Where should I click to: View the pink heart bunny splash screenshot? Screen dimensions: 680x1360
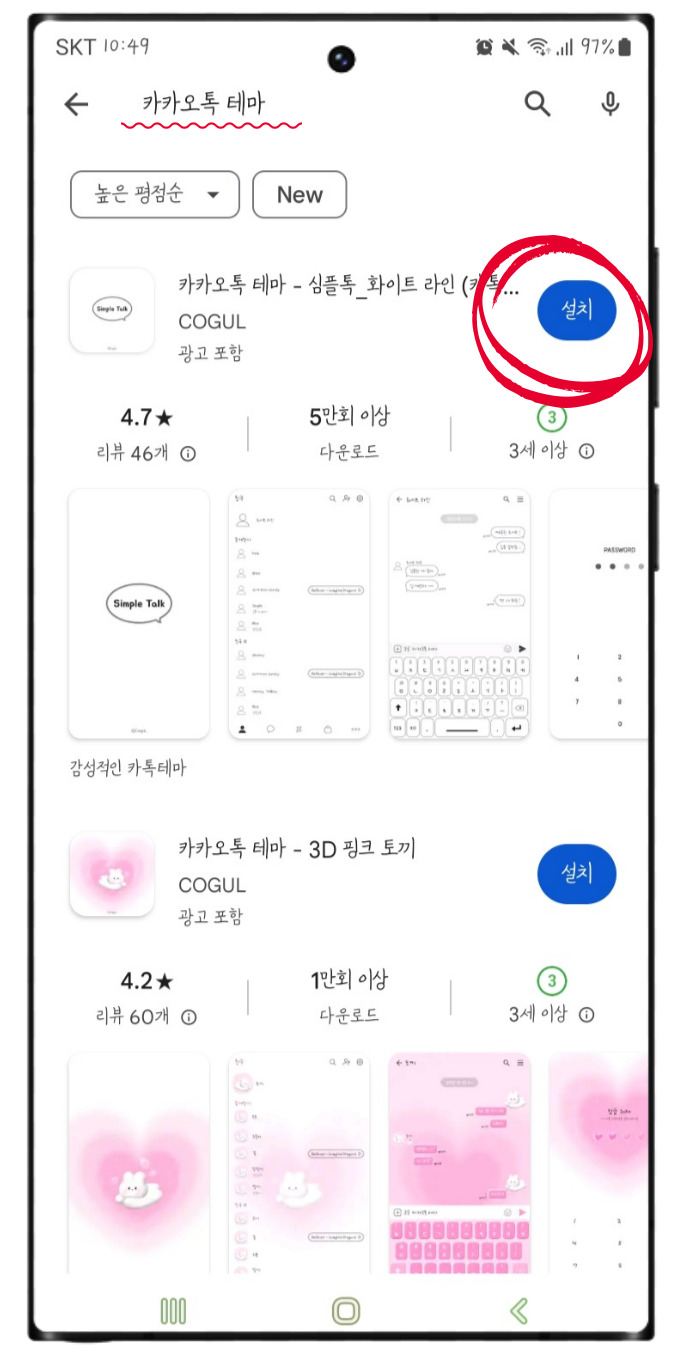(x=139, y=1160)
